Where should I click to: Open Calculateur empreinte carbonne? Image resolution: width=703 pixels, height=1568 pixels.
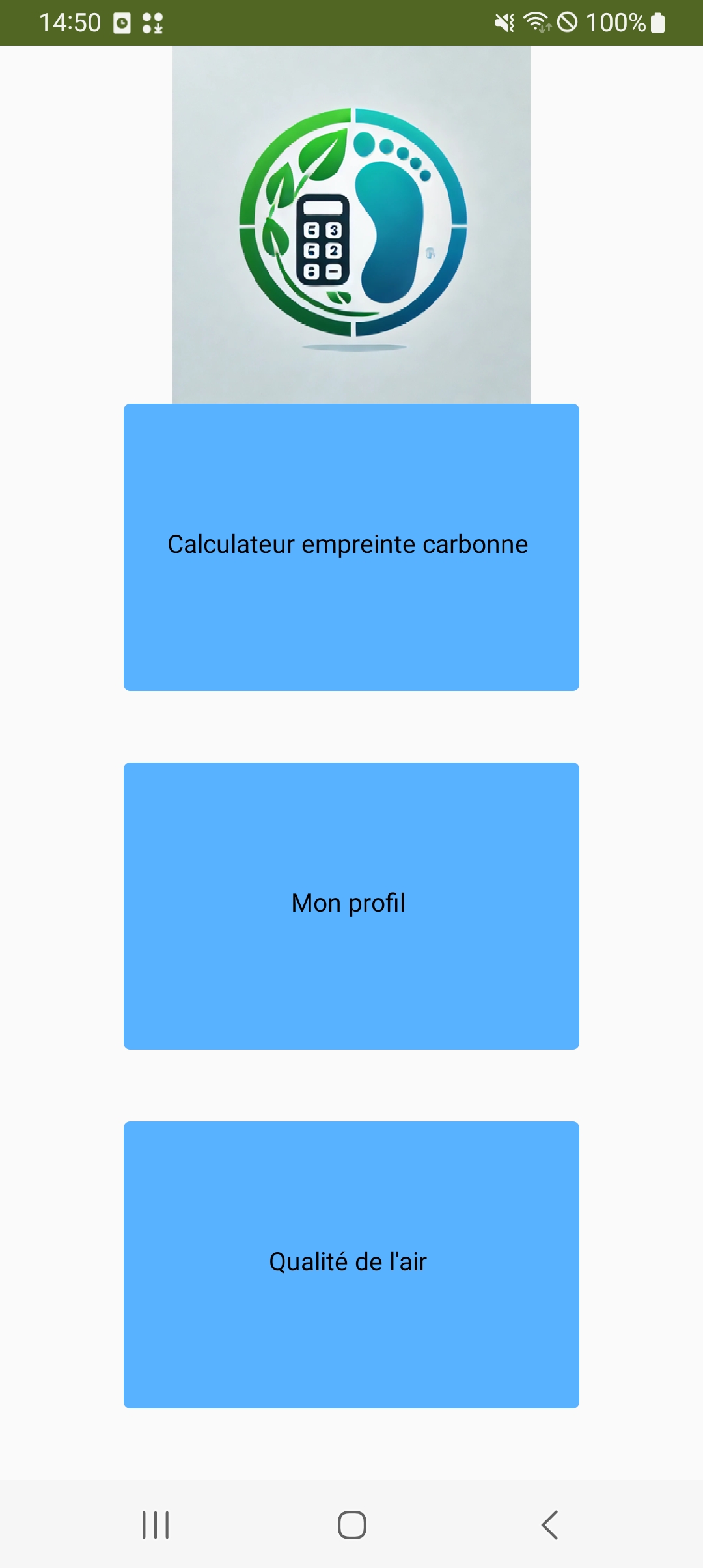click(351, 547)
